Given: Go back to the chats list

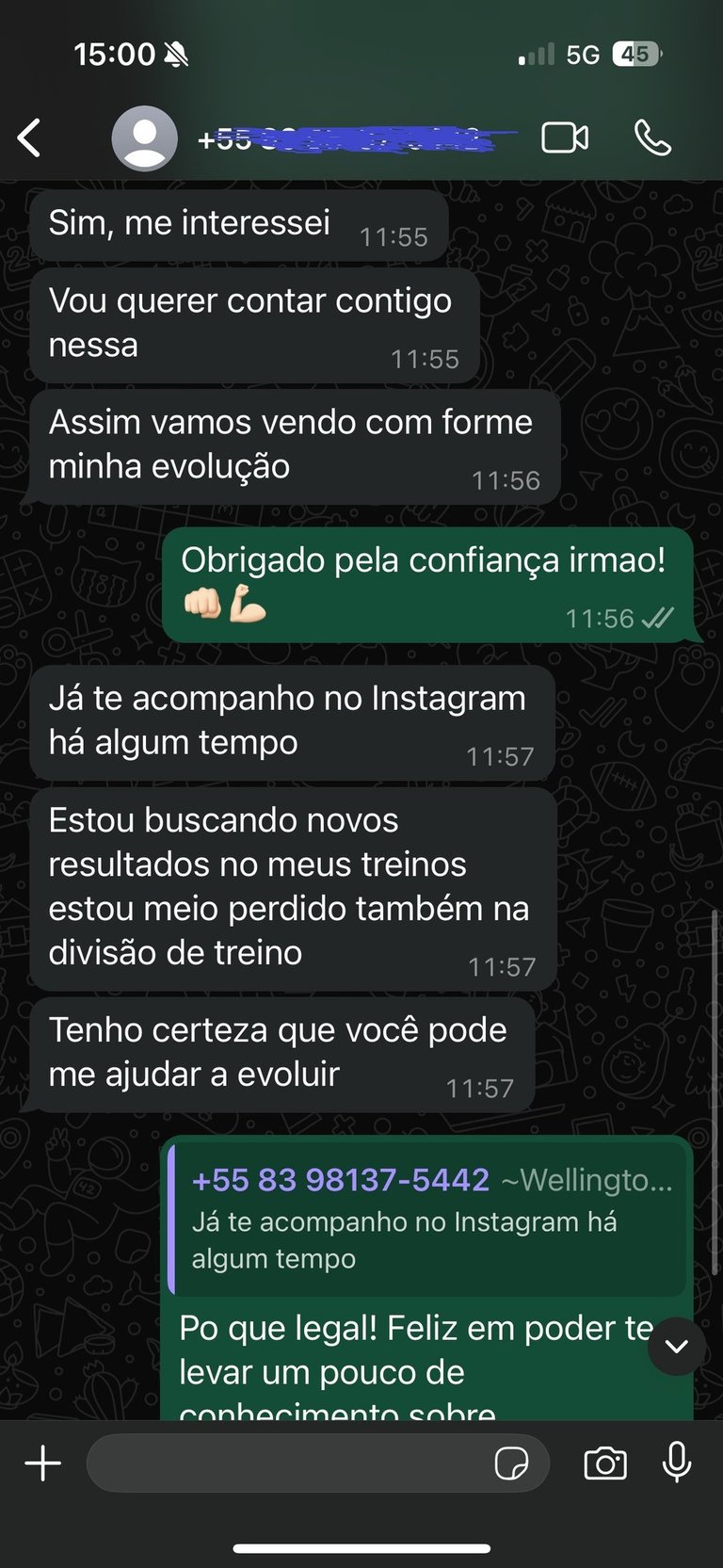Looking at the screenshot, I should 29,138.
